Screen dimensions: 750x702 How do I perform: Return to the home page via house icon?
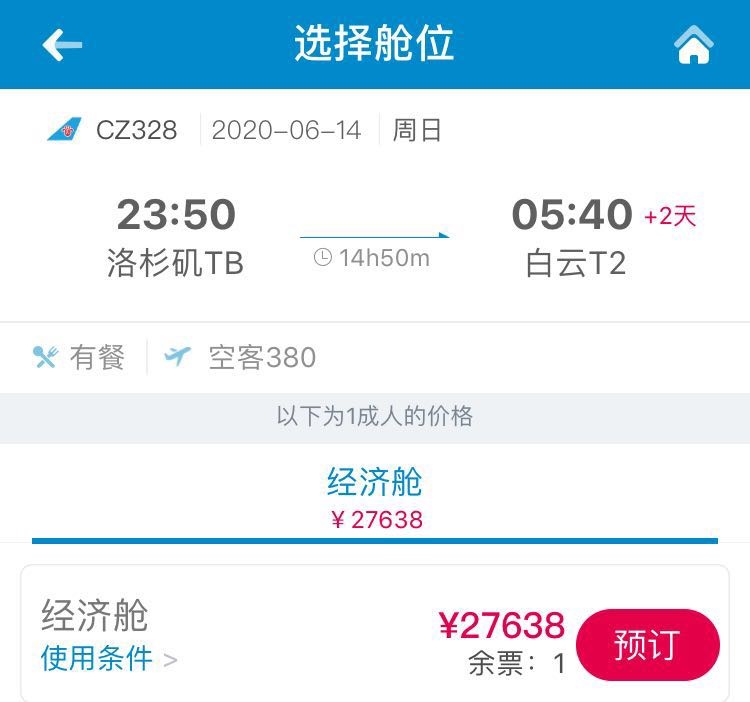tap(693, 45)
